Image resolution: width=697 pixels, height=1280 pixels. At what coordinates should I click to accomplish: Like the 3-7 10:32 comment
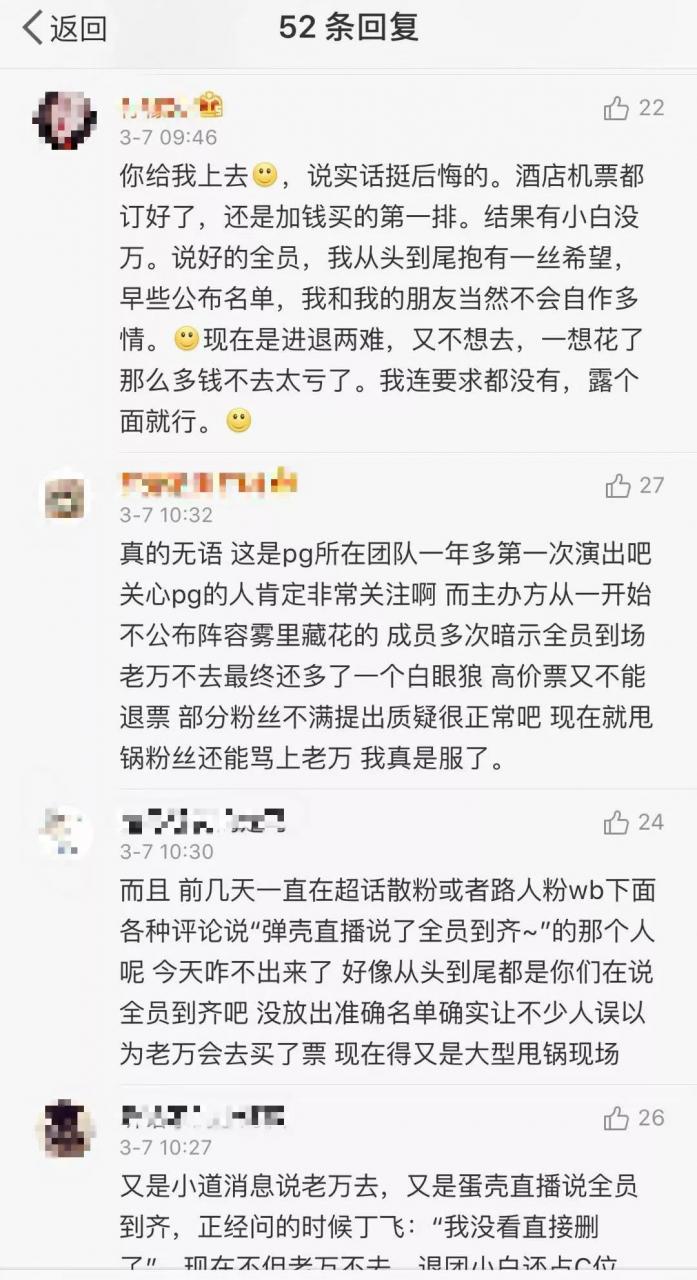[618, 487]
